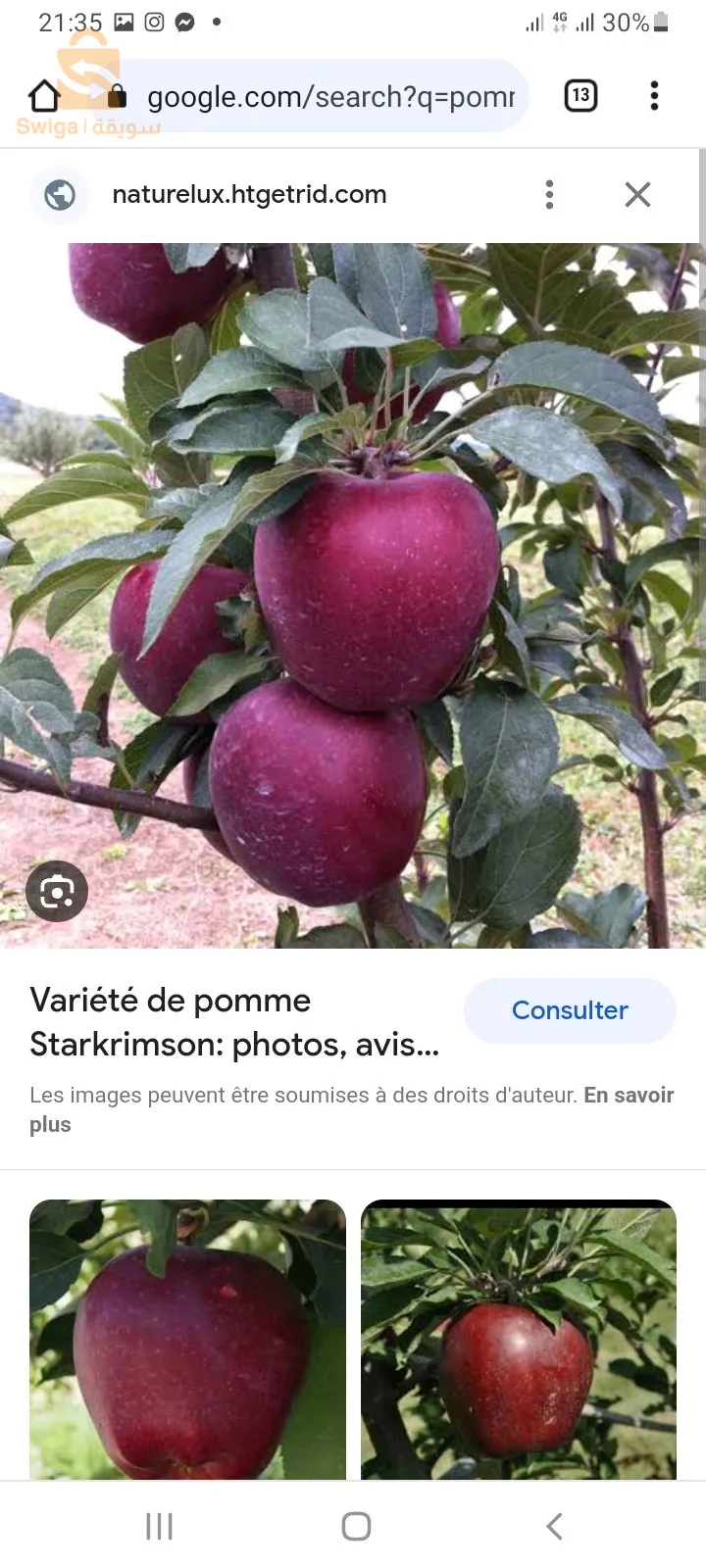Image resolution: width=706 pixels, height=1568 pixels.
Task: Search this apple image with Google Lens
Action: 57,891
